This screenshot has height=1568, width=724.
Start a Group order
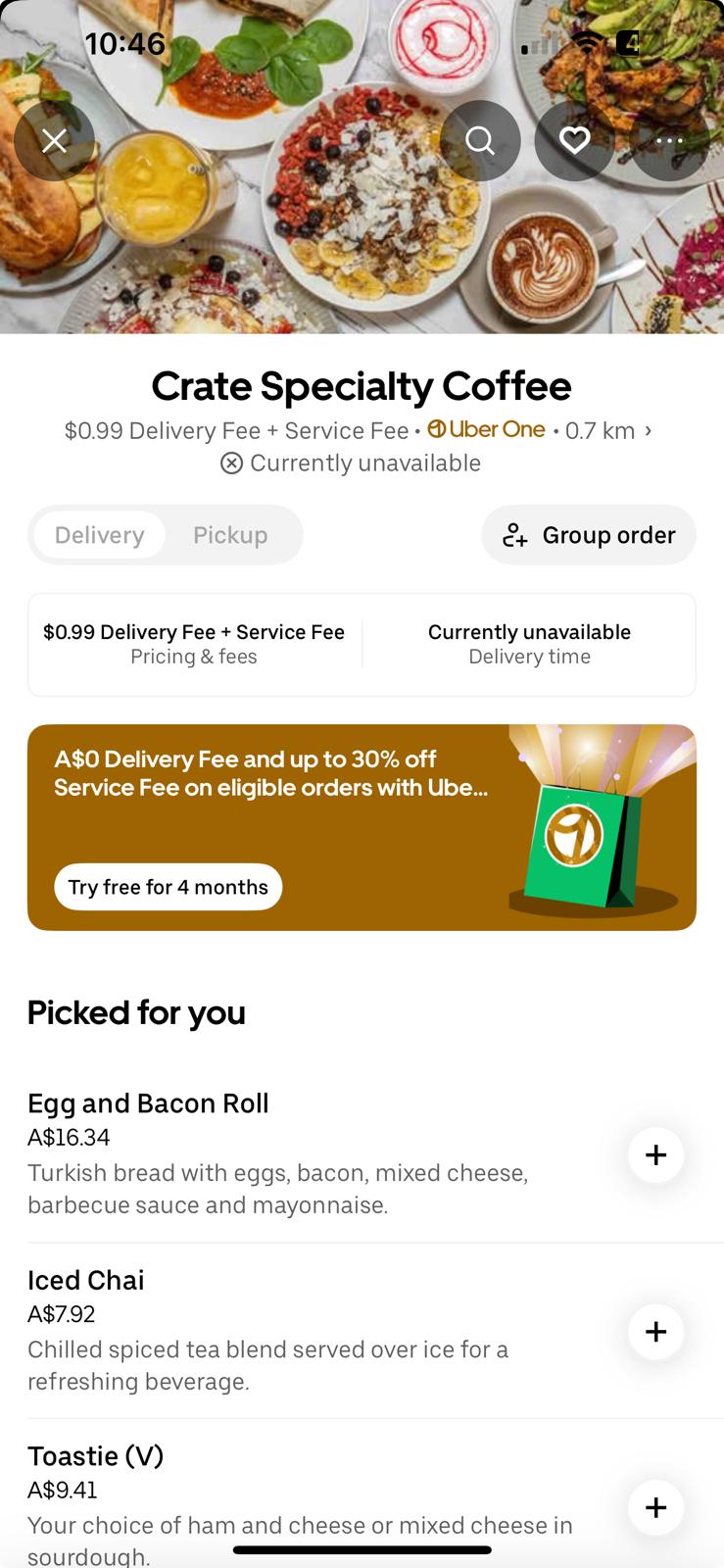point(589,535)
